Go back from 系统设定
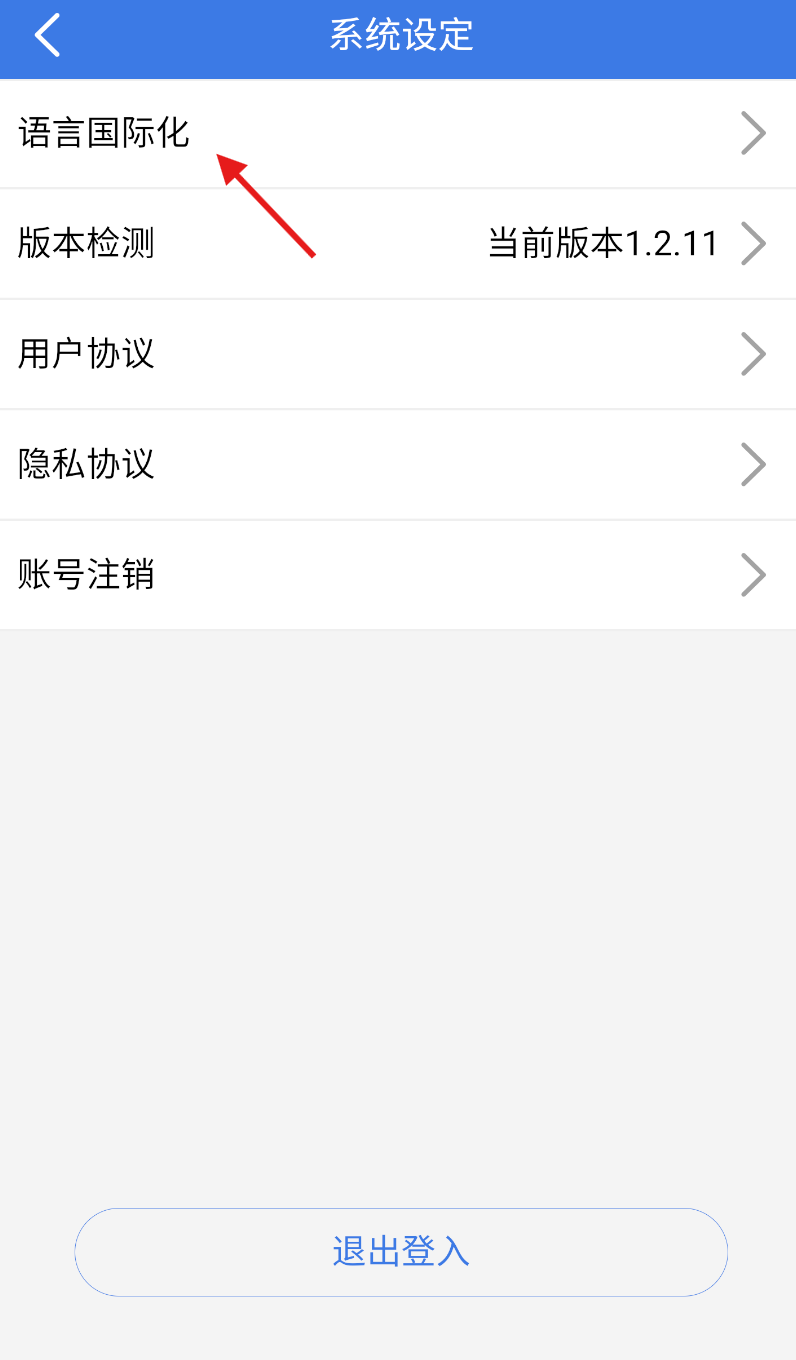Screen dimensions: 796x1360 point(47,36)
